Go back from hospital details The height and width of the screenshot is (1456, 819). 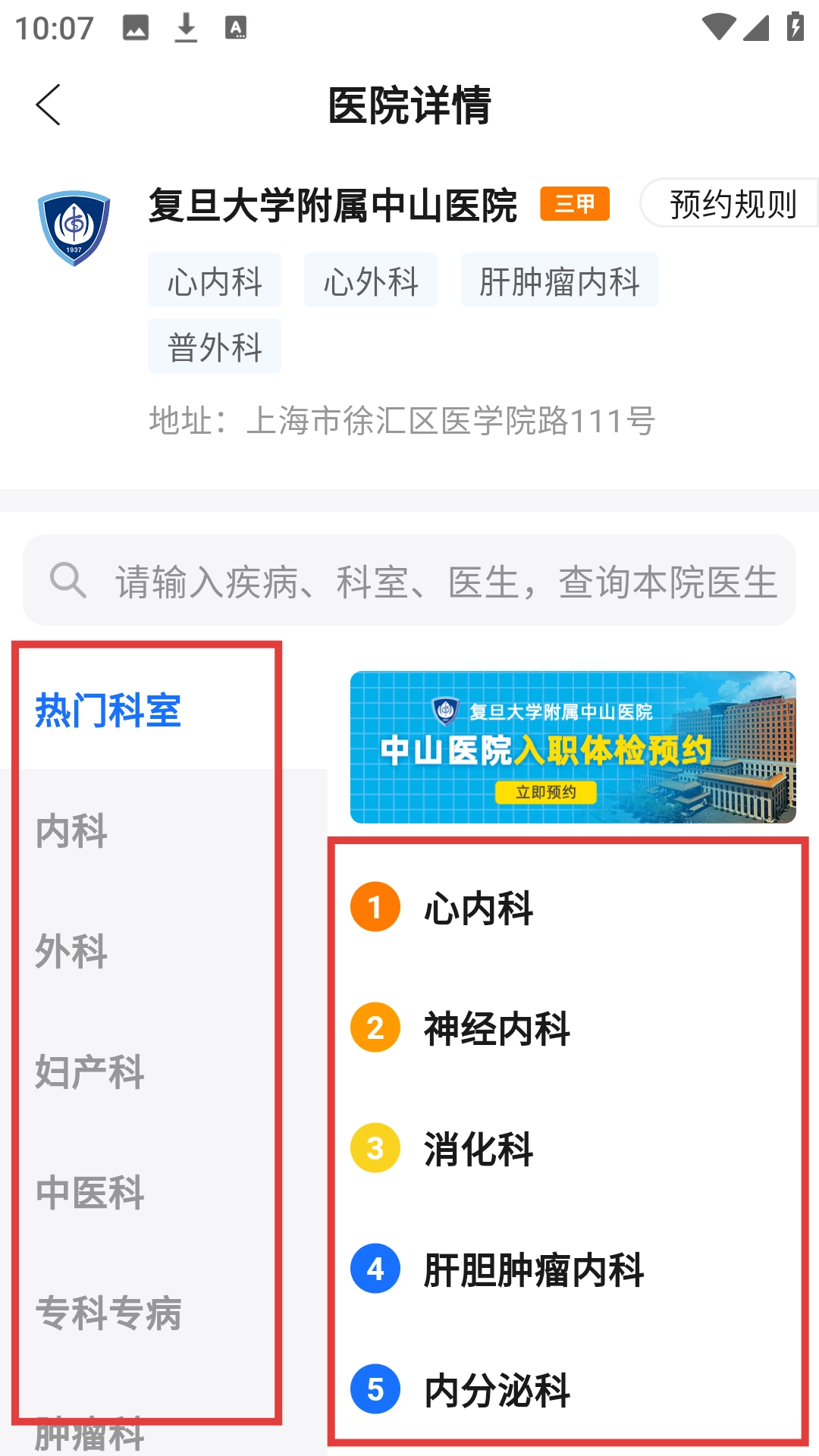48,105
